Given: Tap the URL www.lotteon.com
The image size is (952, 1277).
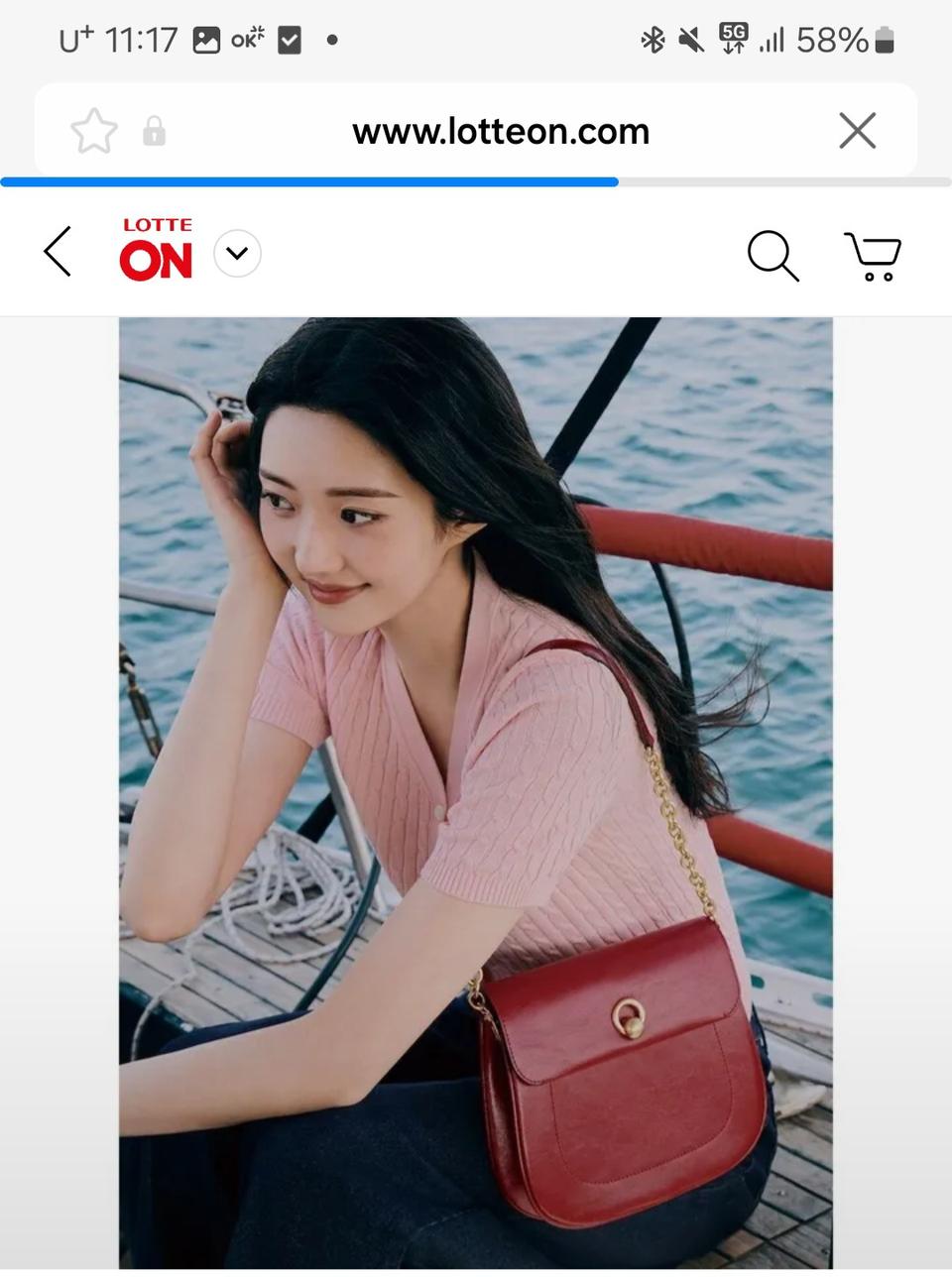Looking at the screenshot, I should tap(500, 130).
